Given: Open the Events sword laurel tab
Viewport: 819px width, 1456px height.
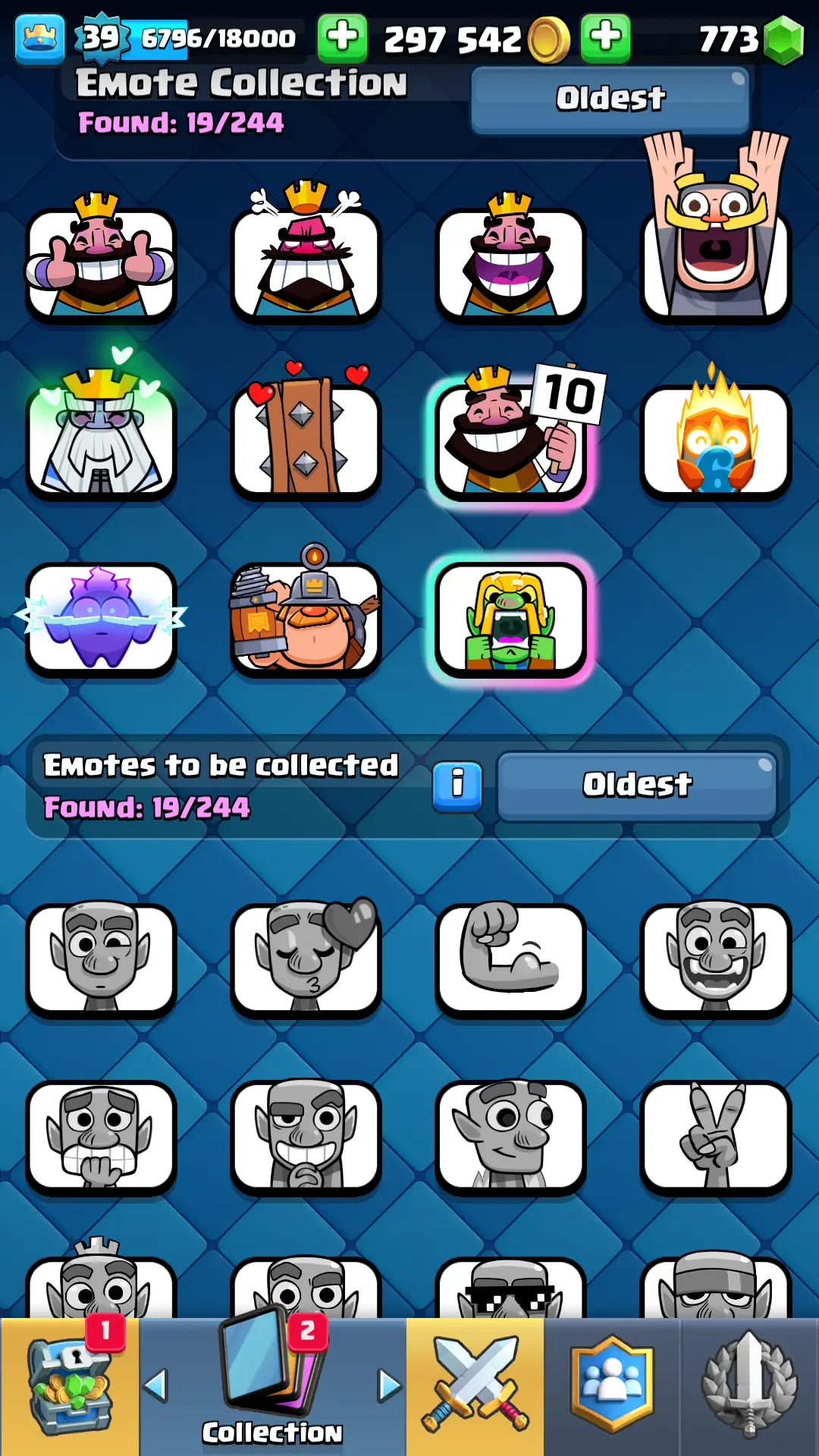Looking at the screenshot, I should coord(749,1386).
